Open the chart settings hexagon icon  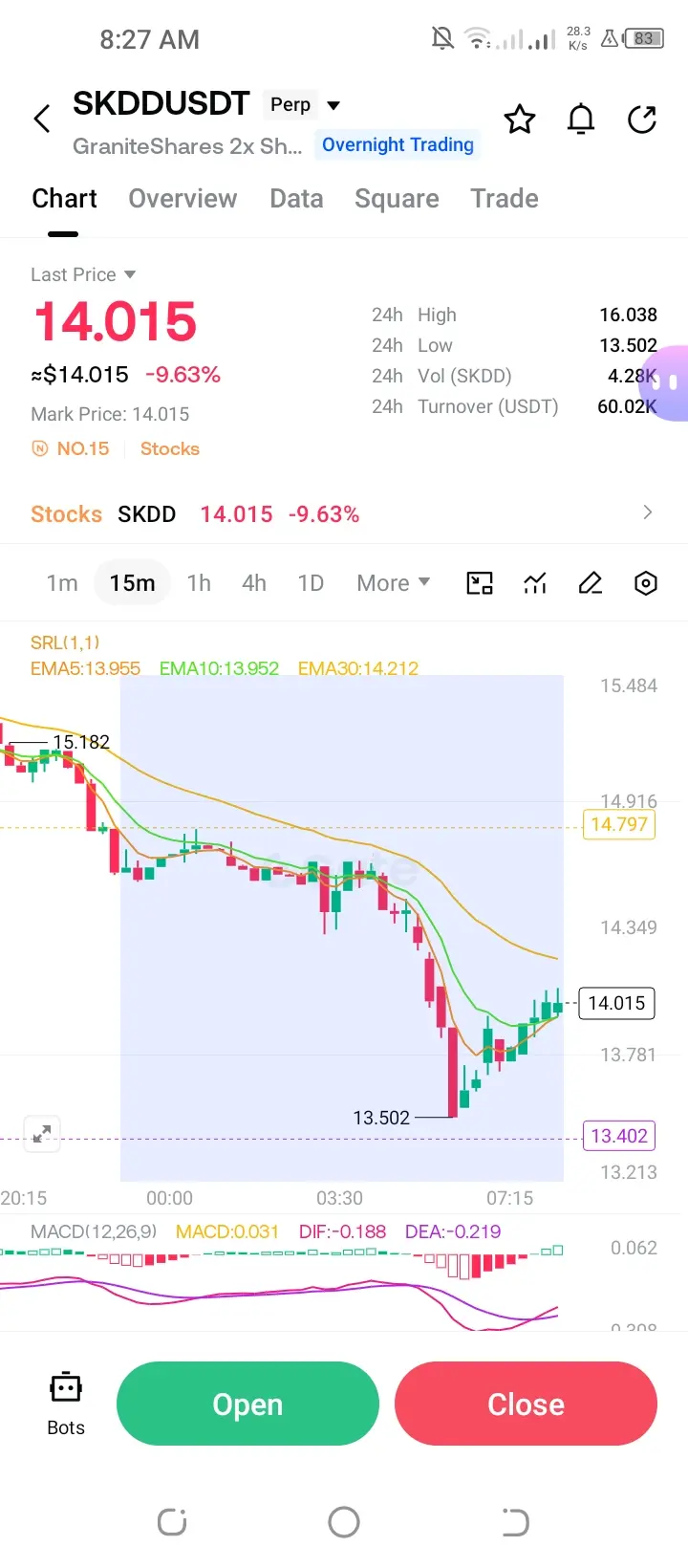[x=646, y=583]
